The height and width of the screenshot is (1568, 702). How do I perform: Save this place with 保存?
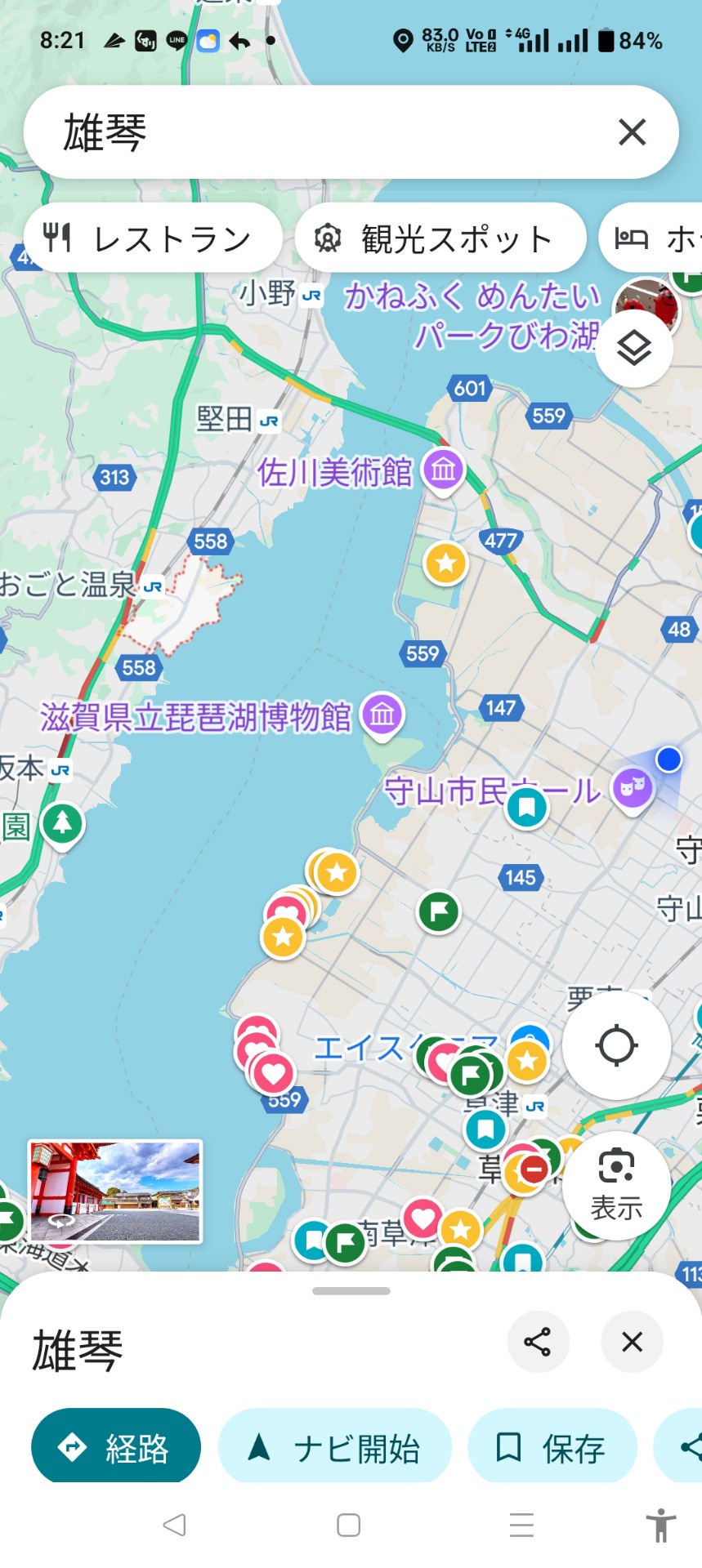click(552, 1448)
